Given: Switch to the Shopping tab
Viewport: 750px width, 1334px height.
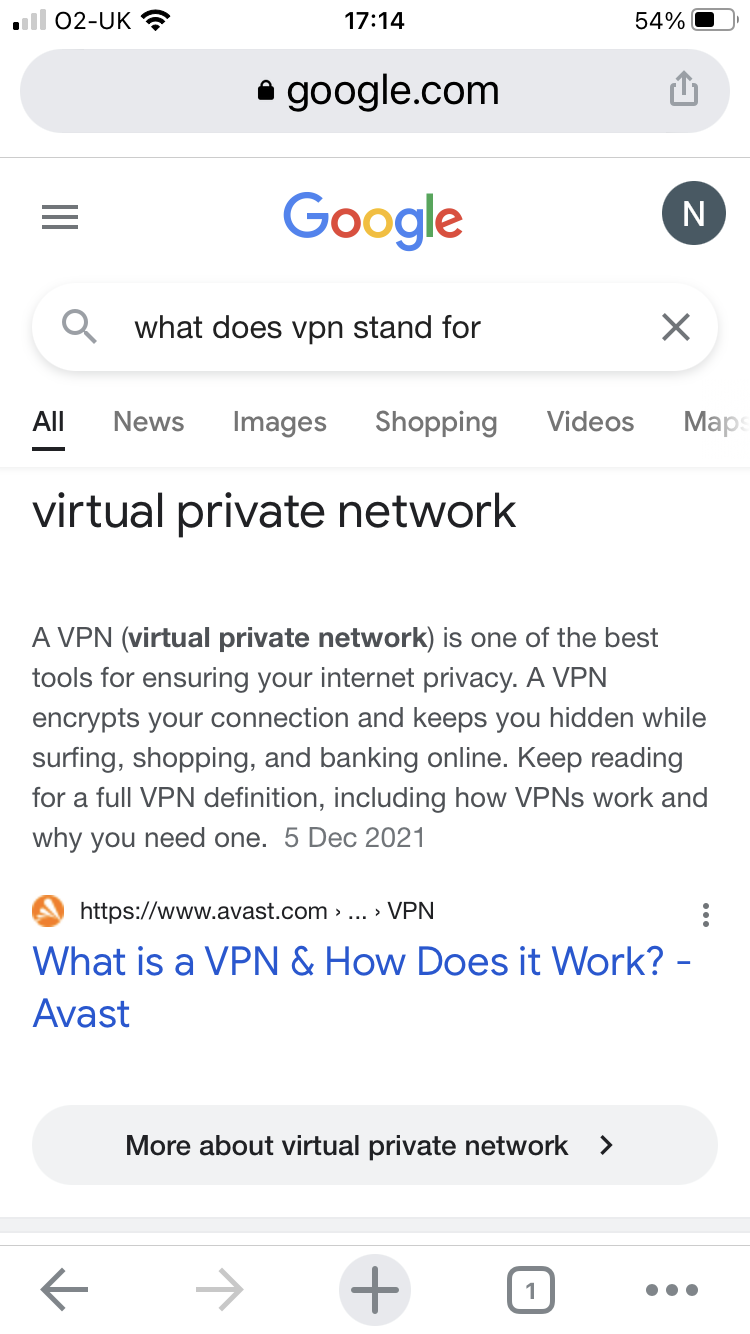Looking at the screenshot, I should [436, 422].
